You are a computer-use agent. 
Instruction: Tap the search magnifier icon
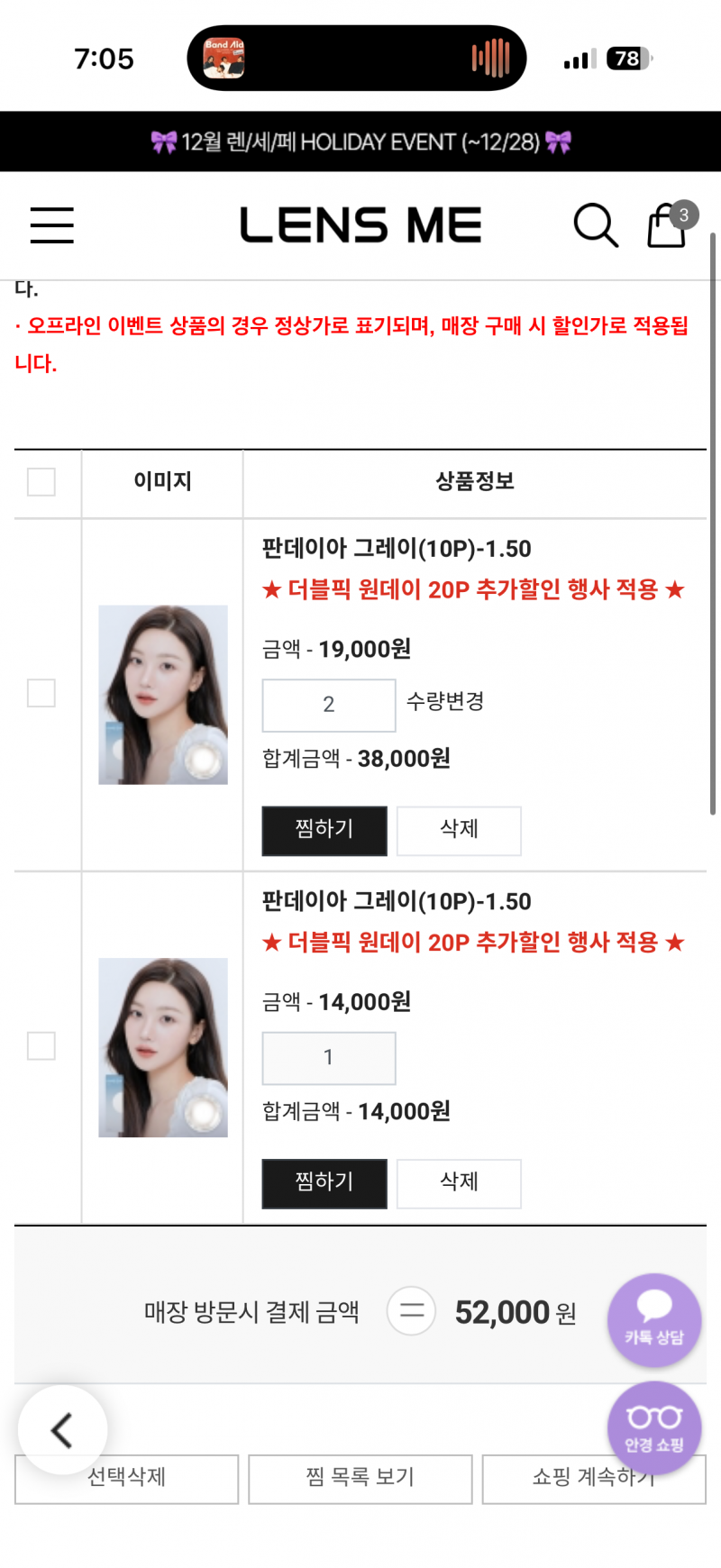[x=596, y=225]
